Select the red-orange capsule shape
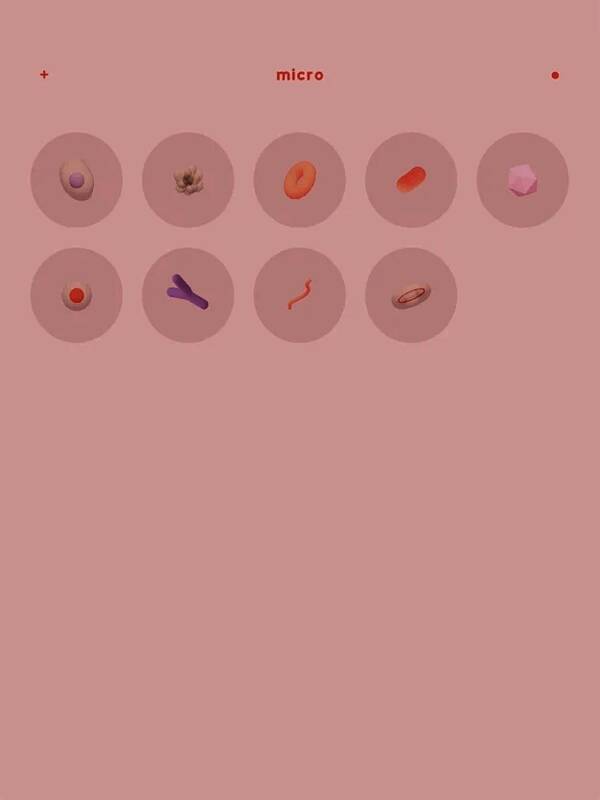The image size is (600, 800). [x=411, y=180]
